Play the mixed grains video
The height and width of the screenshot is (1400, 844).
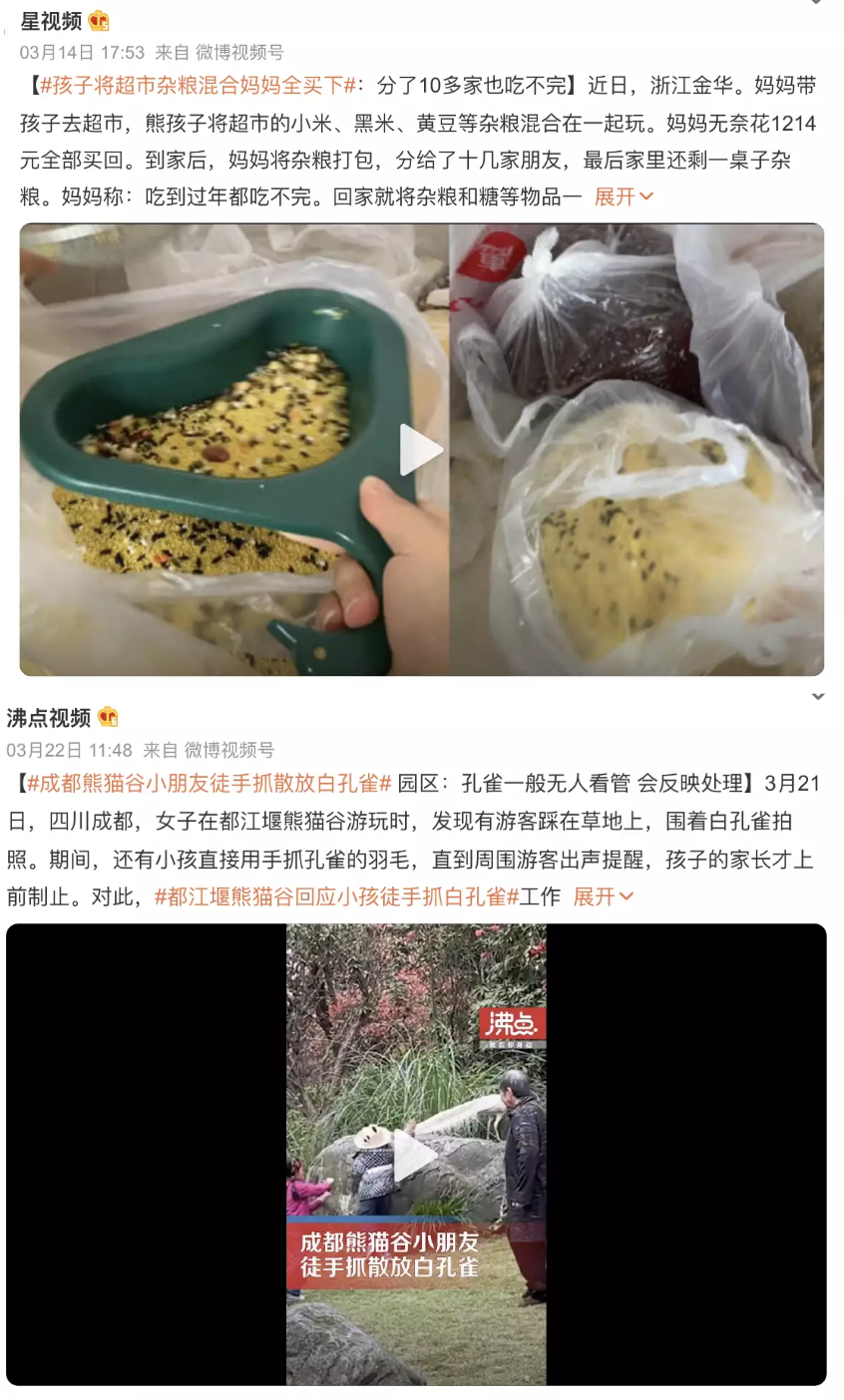[421, 451]
